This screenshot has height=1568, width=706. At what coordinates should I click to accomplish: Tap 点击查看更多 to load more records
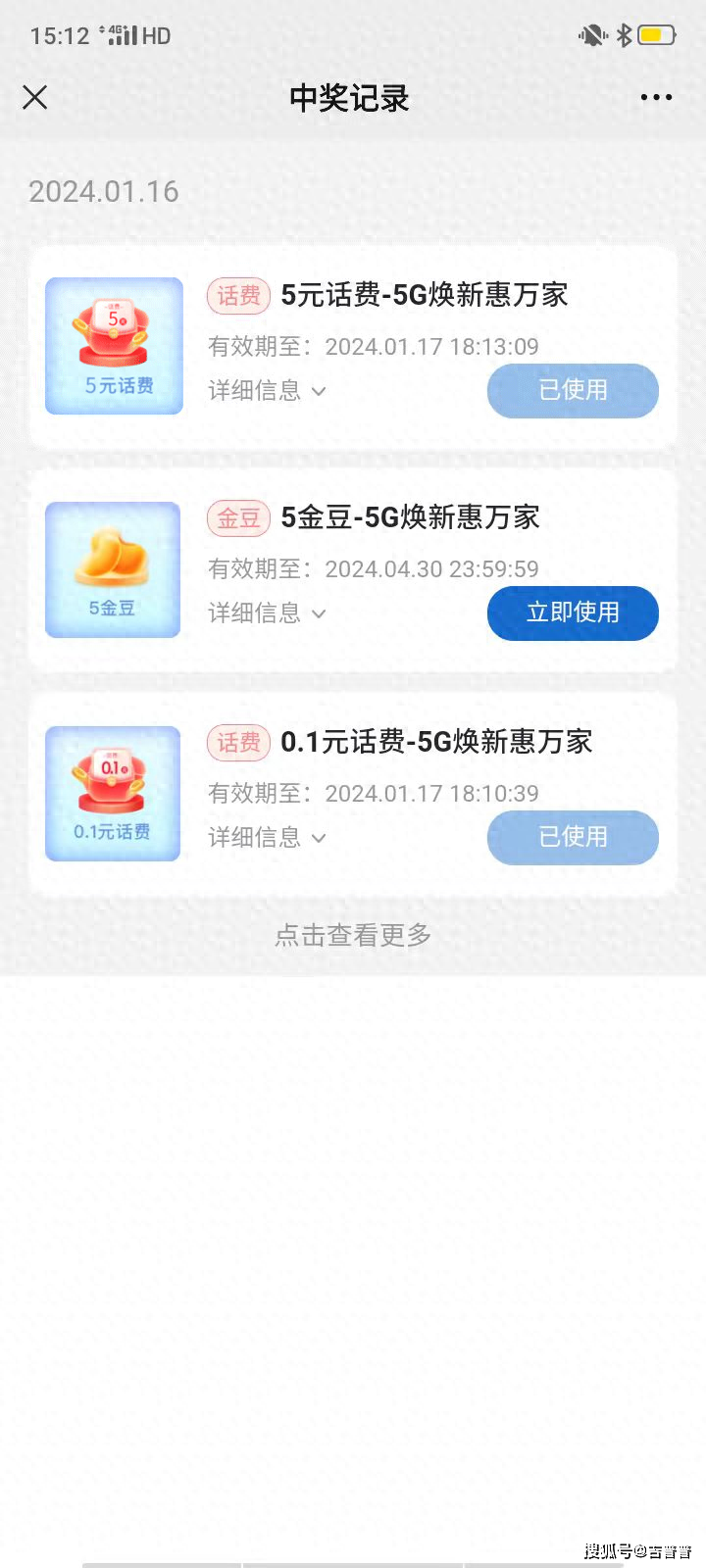click(351, 935)
